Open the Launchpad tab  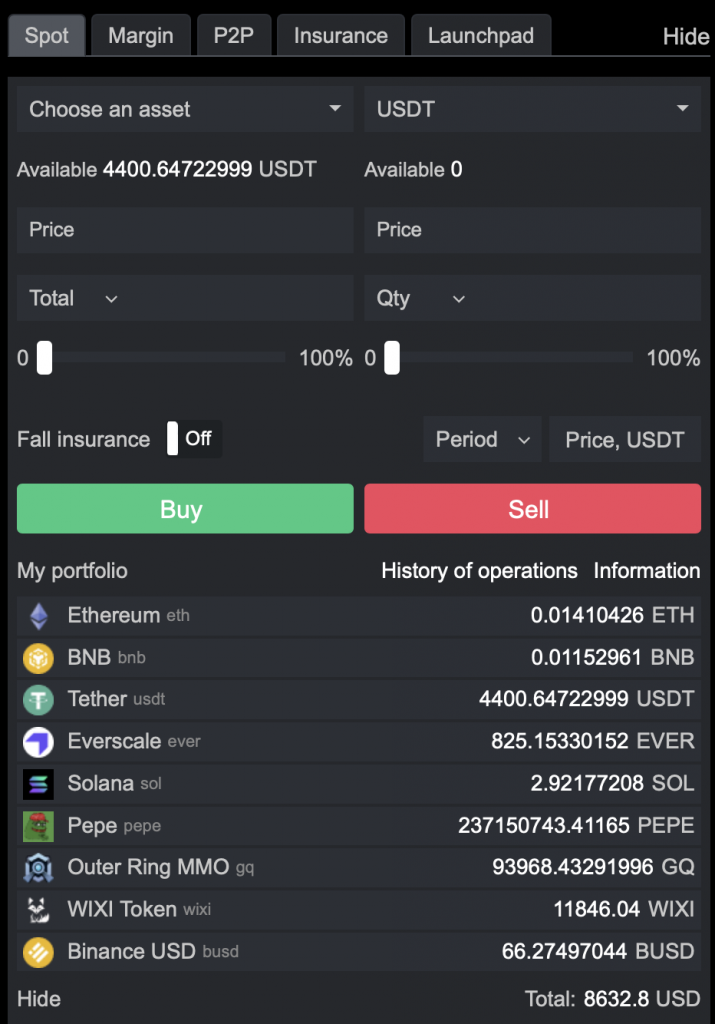[x=480, y=36]
